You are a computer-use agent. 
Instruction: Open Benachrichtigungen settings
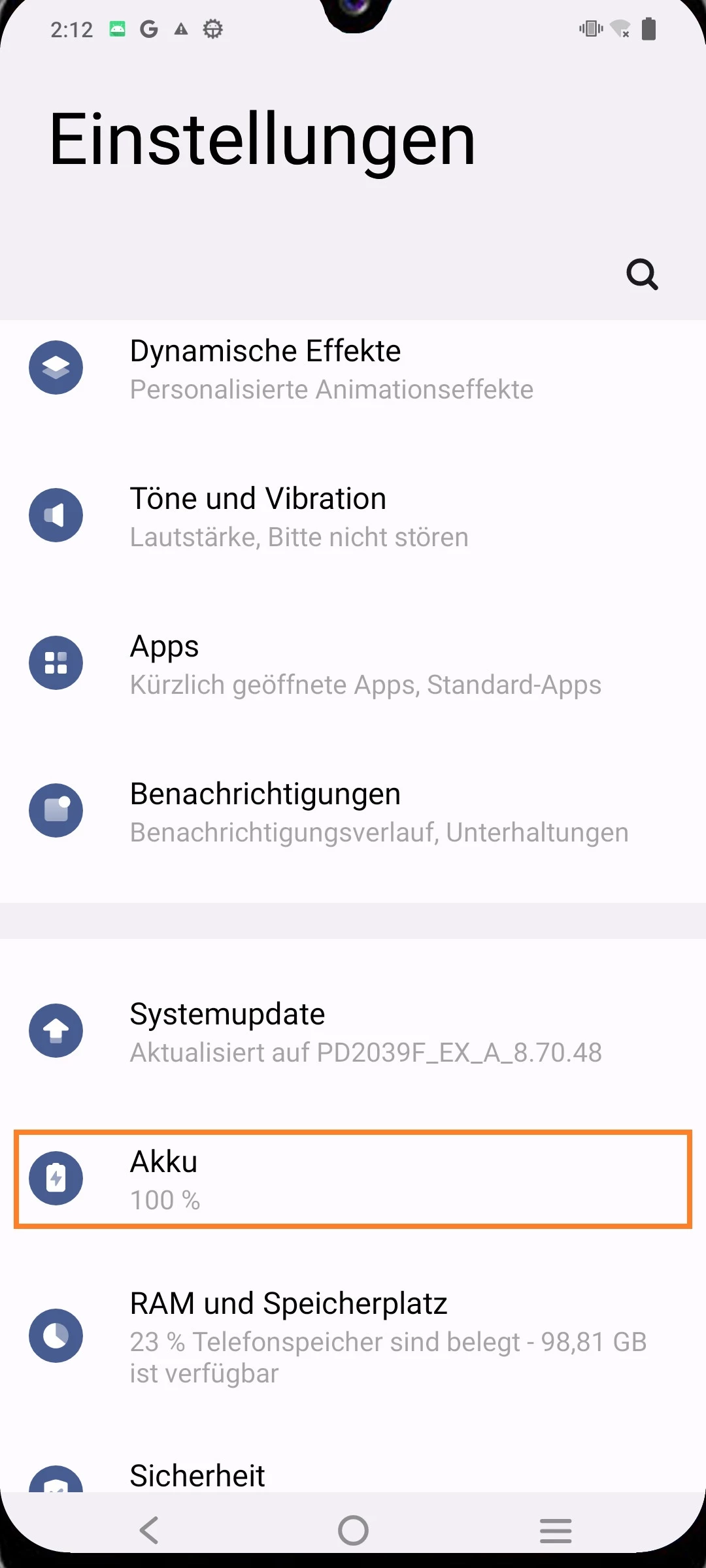pos(353,812)
